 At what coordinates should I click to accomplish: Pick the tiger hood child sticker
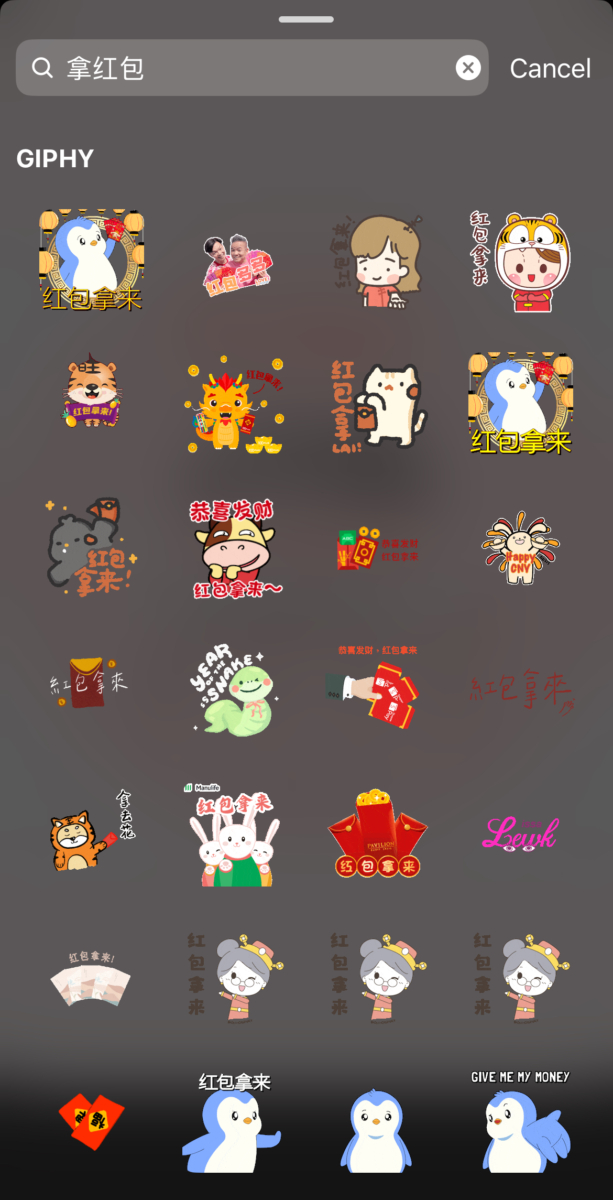point(520,261)
